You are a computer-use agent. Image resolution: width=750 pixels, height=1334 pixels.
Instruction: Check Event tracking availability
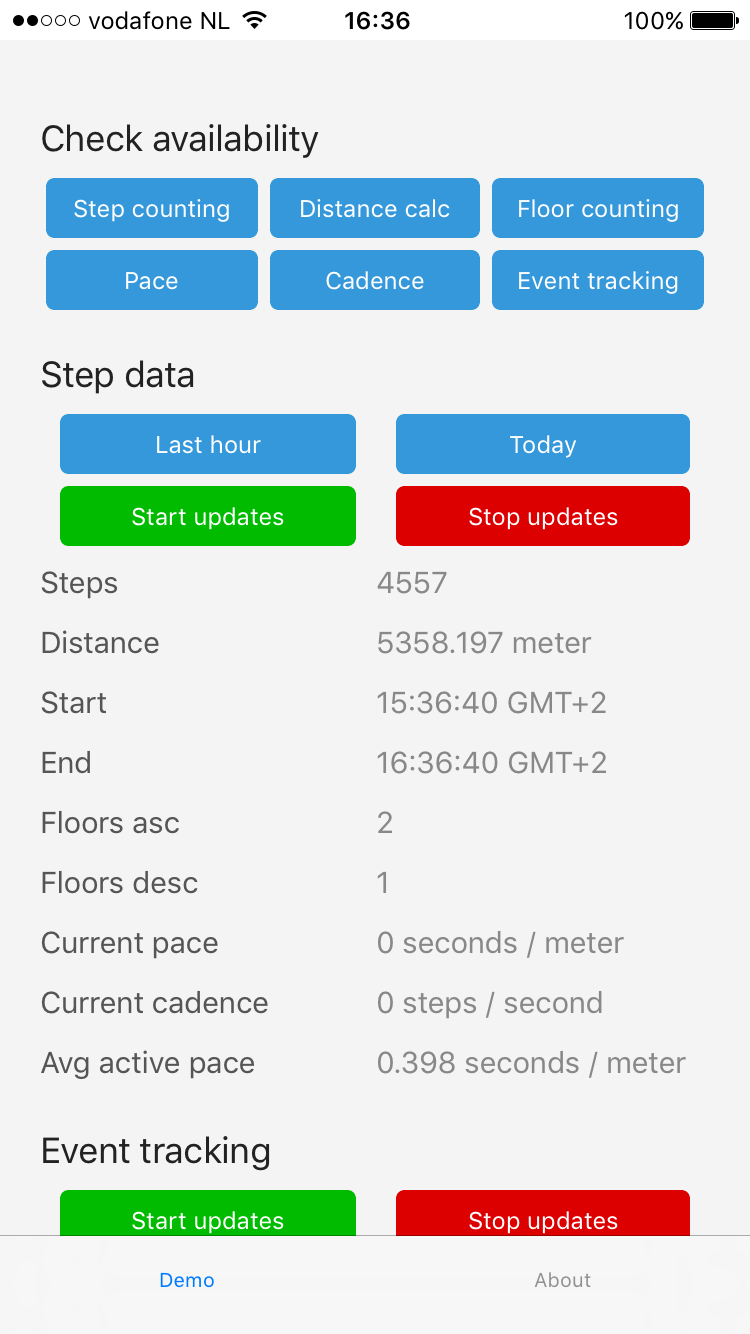597,280
